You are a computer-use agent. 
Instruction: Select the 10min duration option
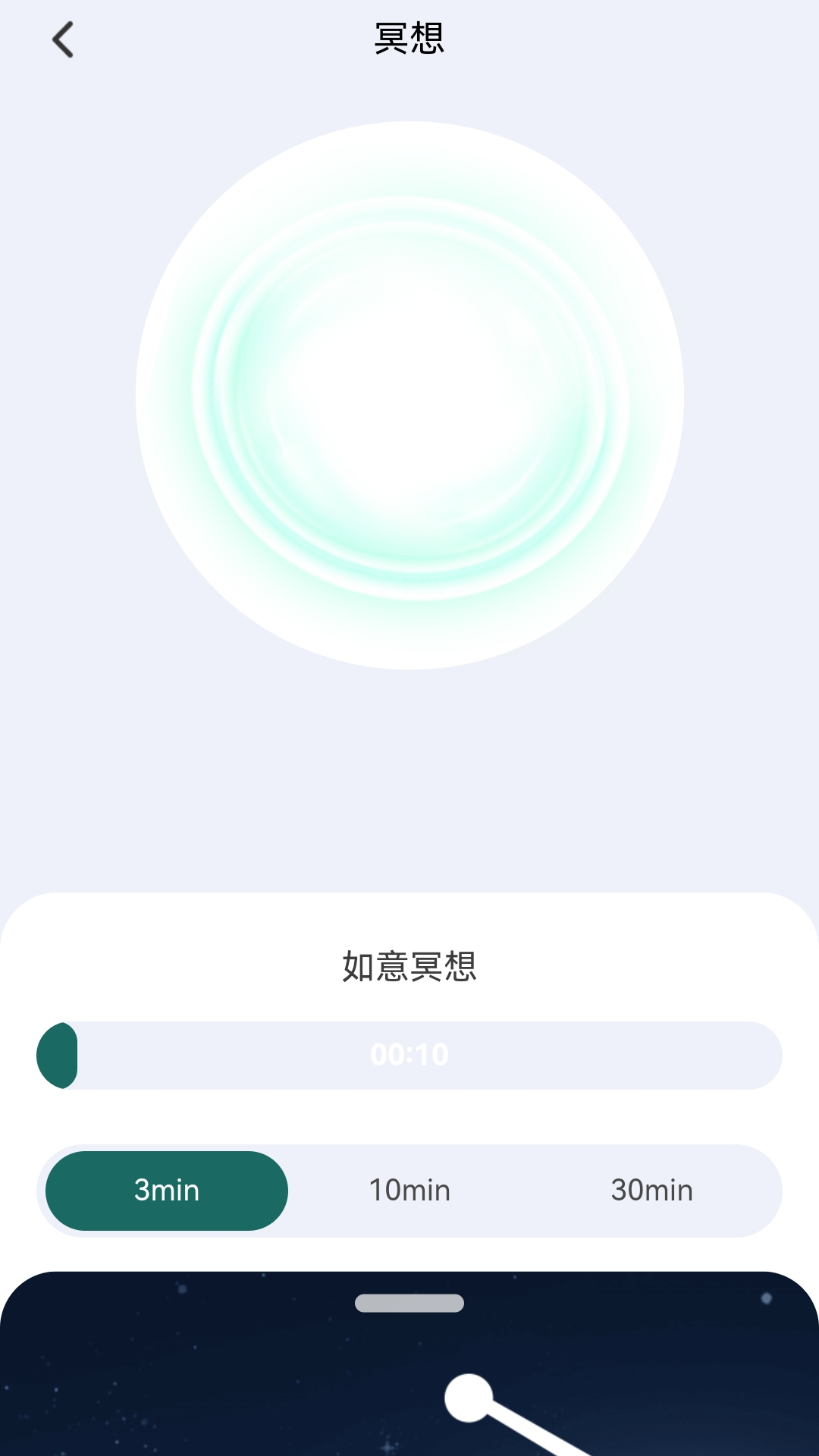[409, 1190]
